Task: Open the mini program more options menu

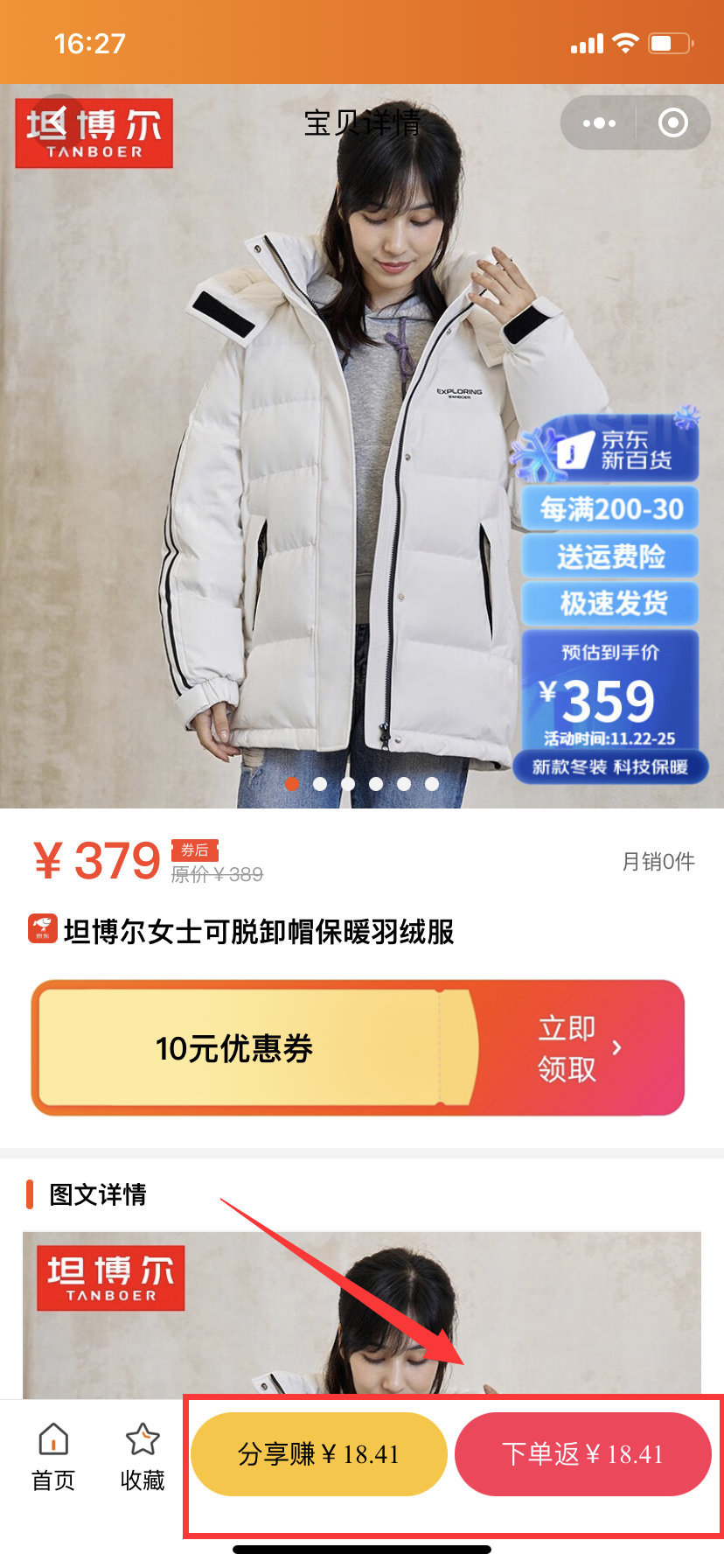Action: [x=599, y=123]
